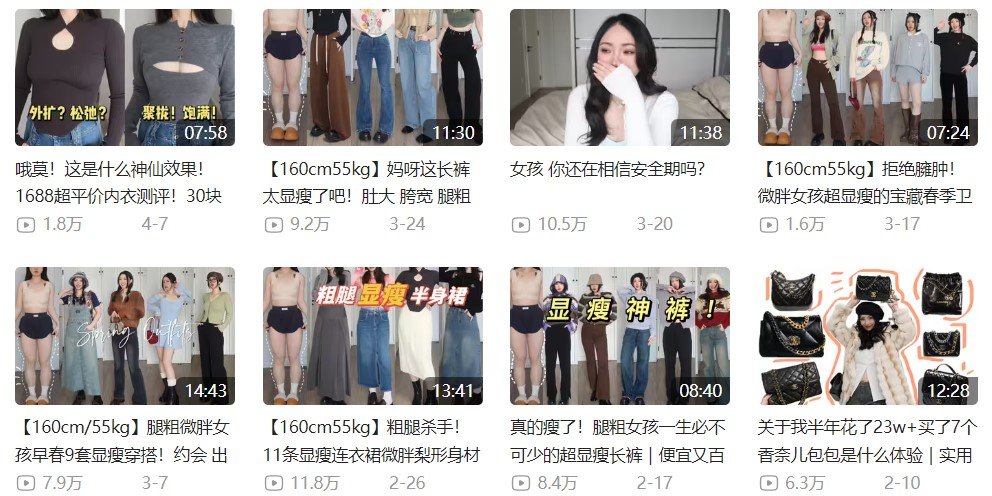The height and width of the screenshot is (496, 992).
Task: Open title '腿粗微胖女孩早春9套显瘦穿搭'
Action: click(x=122, y=441)
